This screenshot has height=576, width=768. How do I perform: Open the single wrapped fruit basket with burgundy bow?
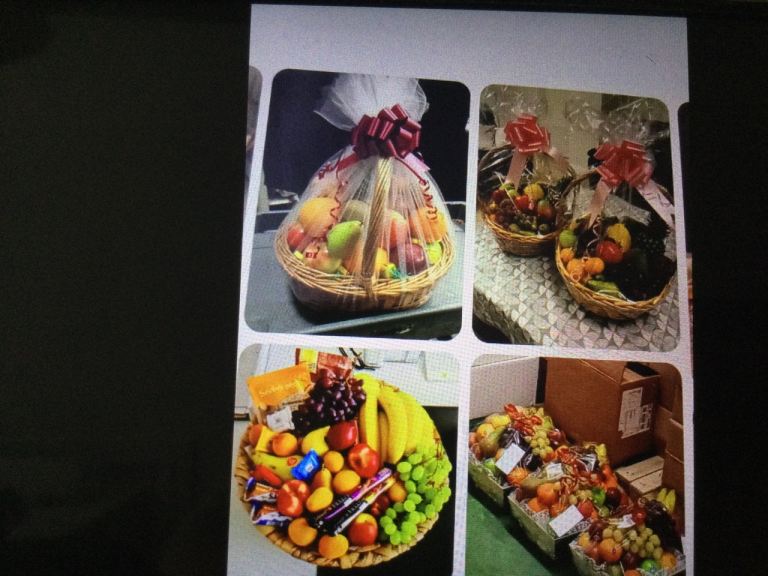tap(357, 203)
